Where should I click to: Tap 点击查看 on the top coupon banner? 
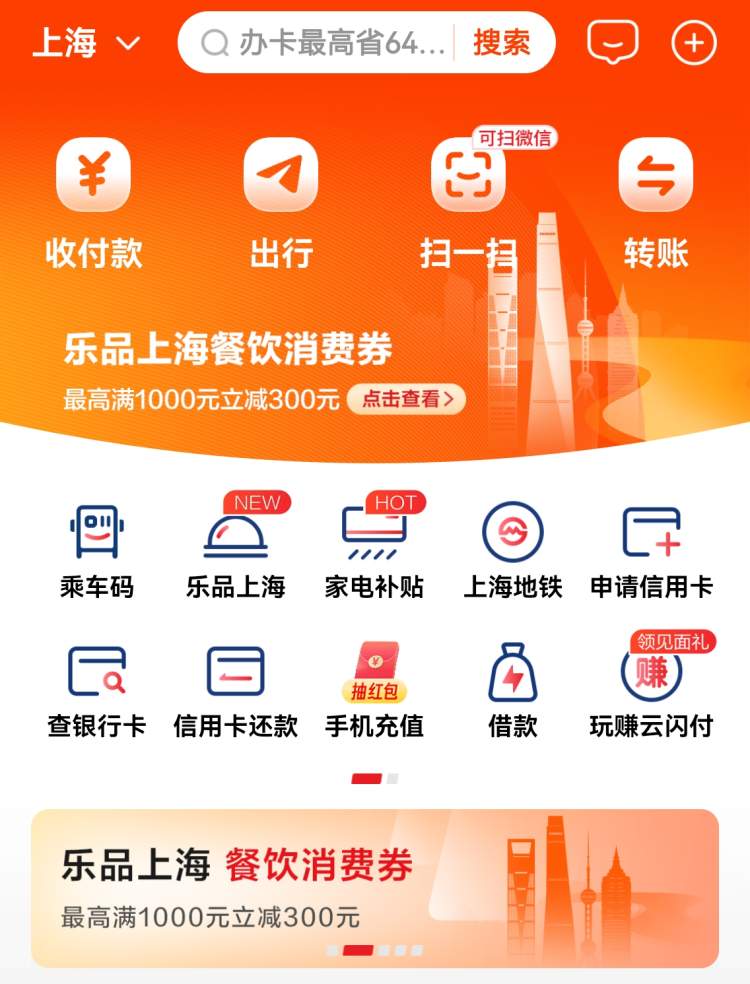coord(406,400)
